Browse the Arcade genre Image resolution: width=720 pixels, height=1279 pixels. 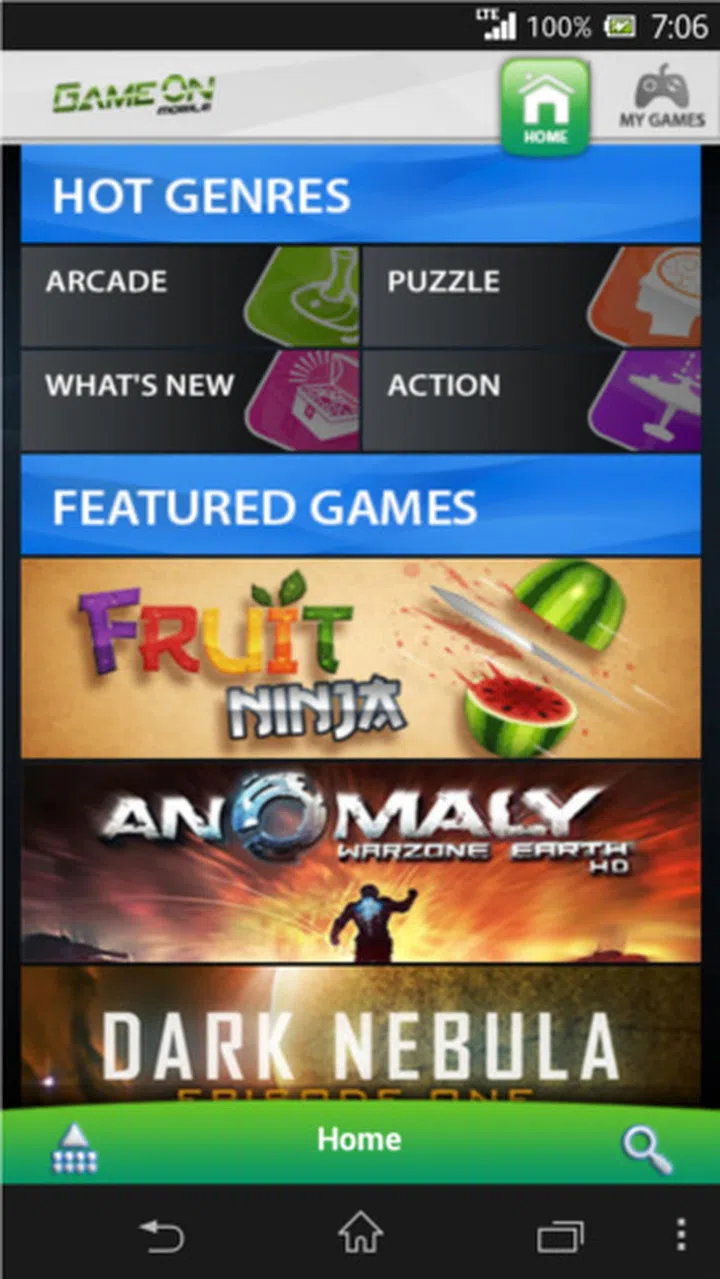190,297
